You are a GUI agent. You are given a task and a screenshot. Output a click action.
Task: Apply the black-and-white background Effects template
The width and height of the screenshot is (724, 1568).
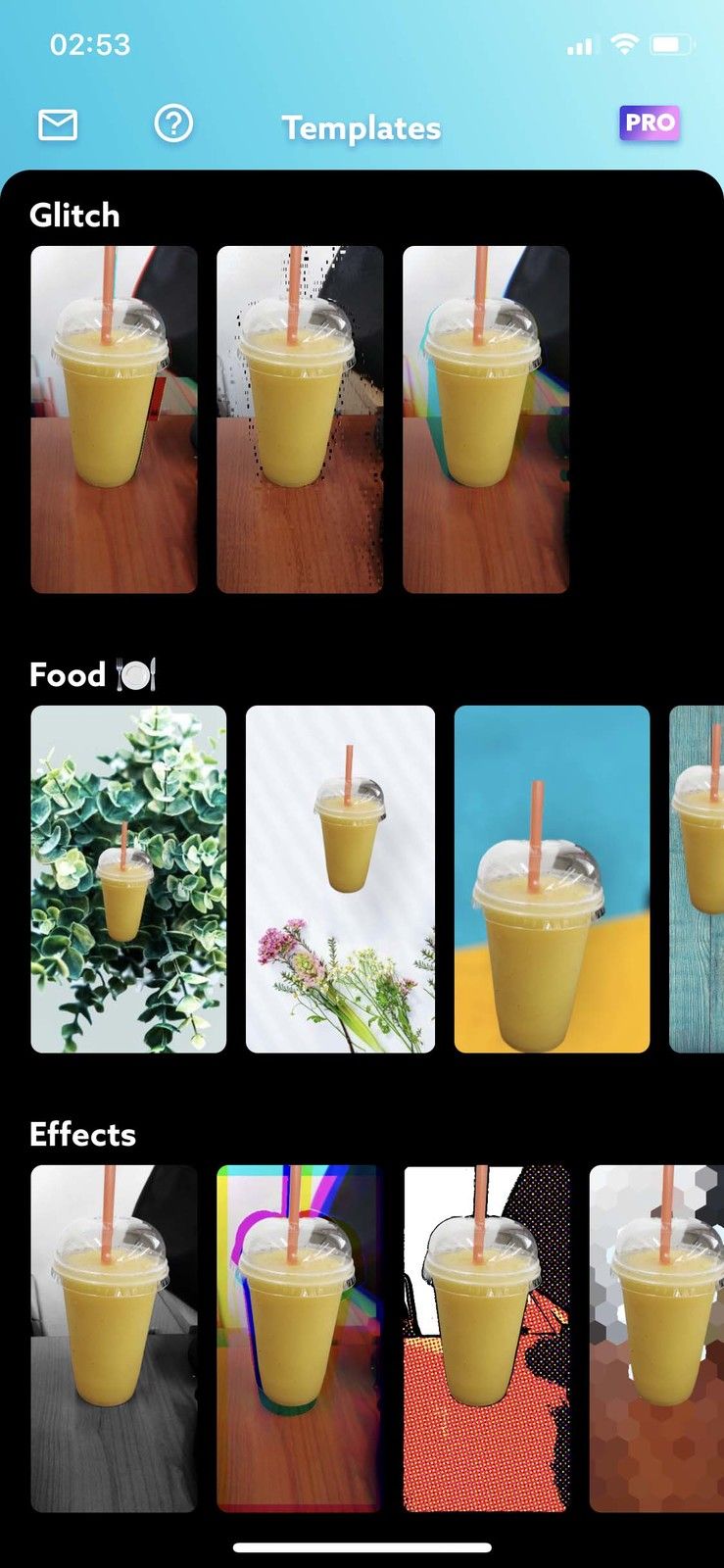tap(114, 1339)
